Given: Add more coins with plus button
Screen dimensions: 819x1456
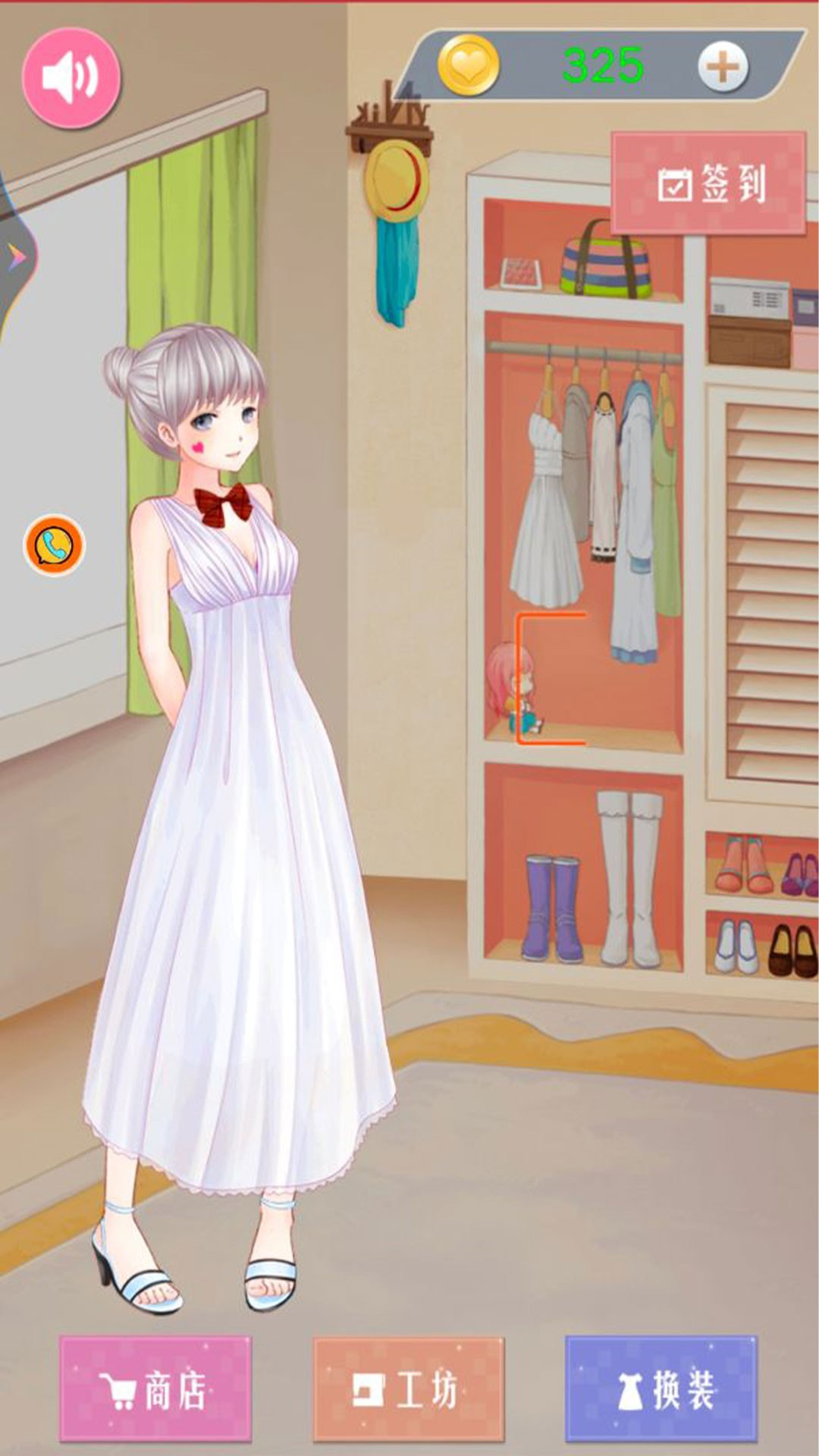Looking at the screenshot, I should [x=722, y=67].
